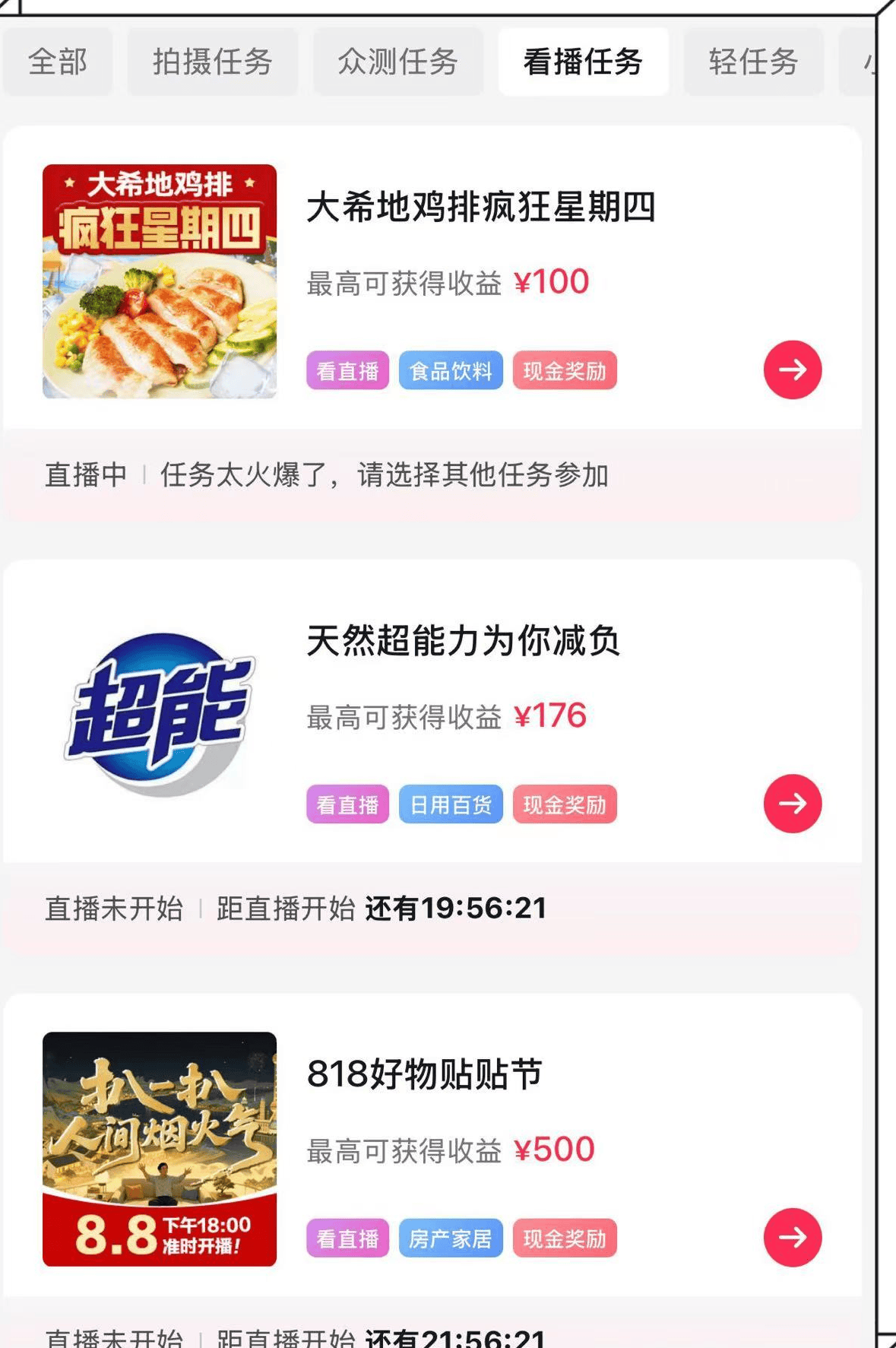This screenshot has height=1348, width=896.
Task: Tap the arrow button for 天然超能力为你减负
Action: point(792,804)
